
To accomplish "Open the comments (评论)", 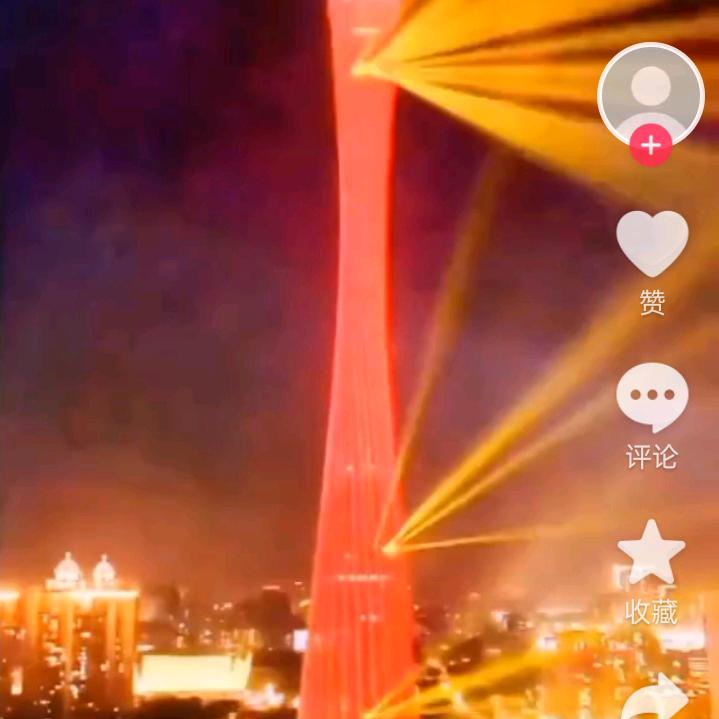I will click(652, 397).
